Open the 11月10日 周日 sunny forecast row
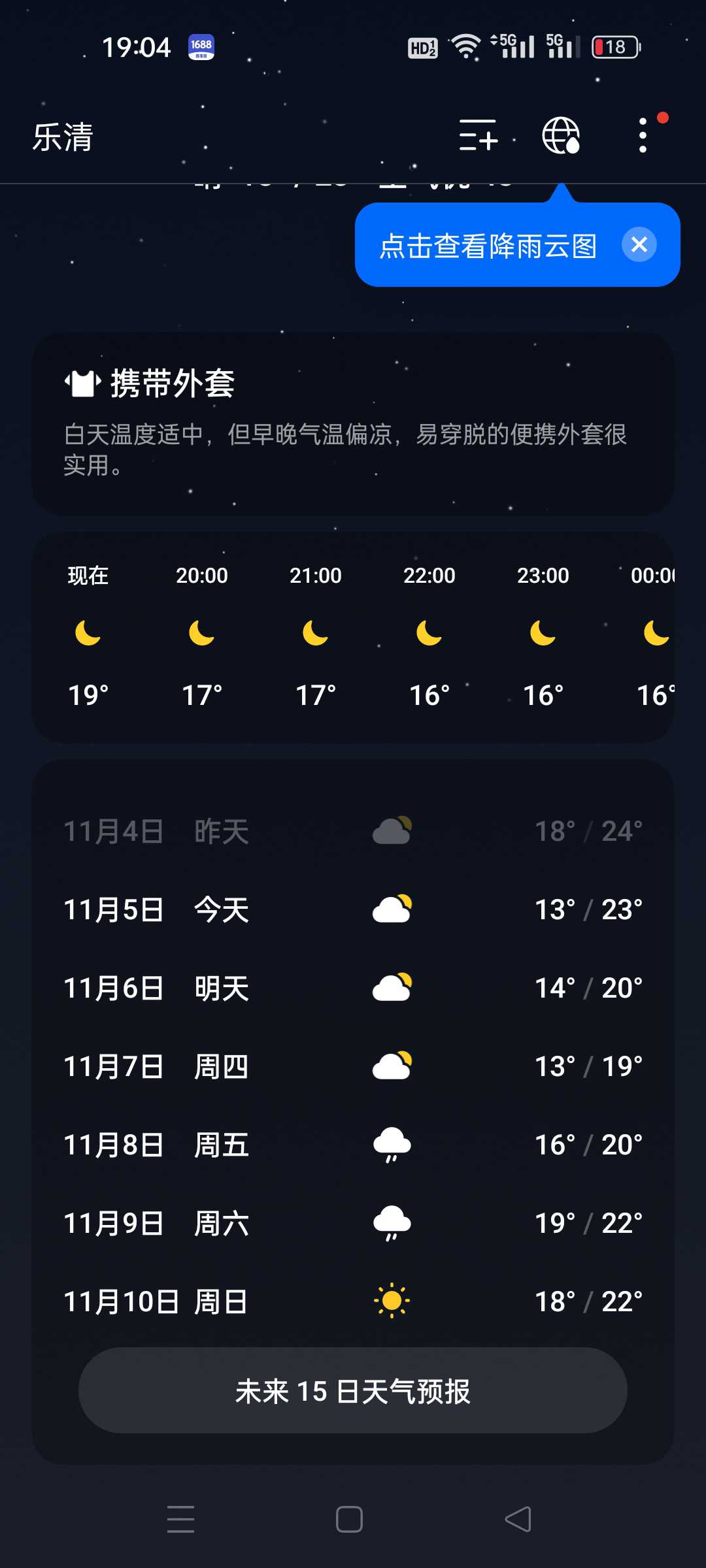Viewport: 706px width, 1568px height. [x=353, y=1301]
